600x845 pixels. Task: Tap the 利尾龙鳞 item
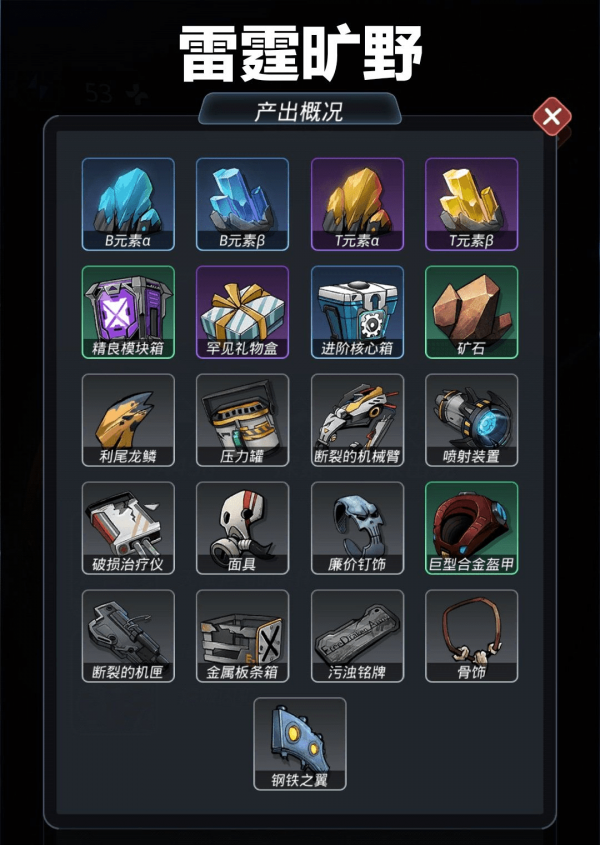click(128, 420)
